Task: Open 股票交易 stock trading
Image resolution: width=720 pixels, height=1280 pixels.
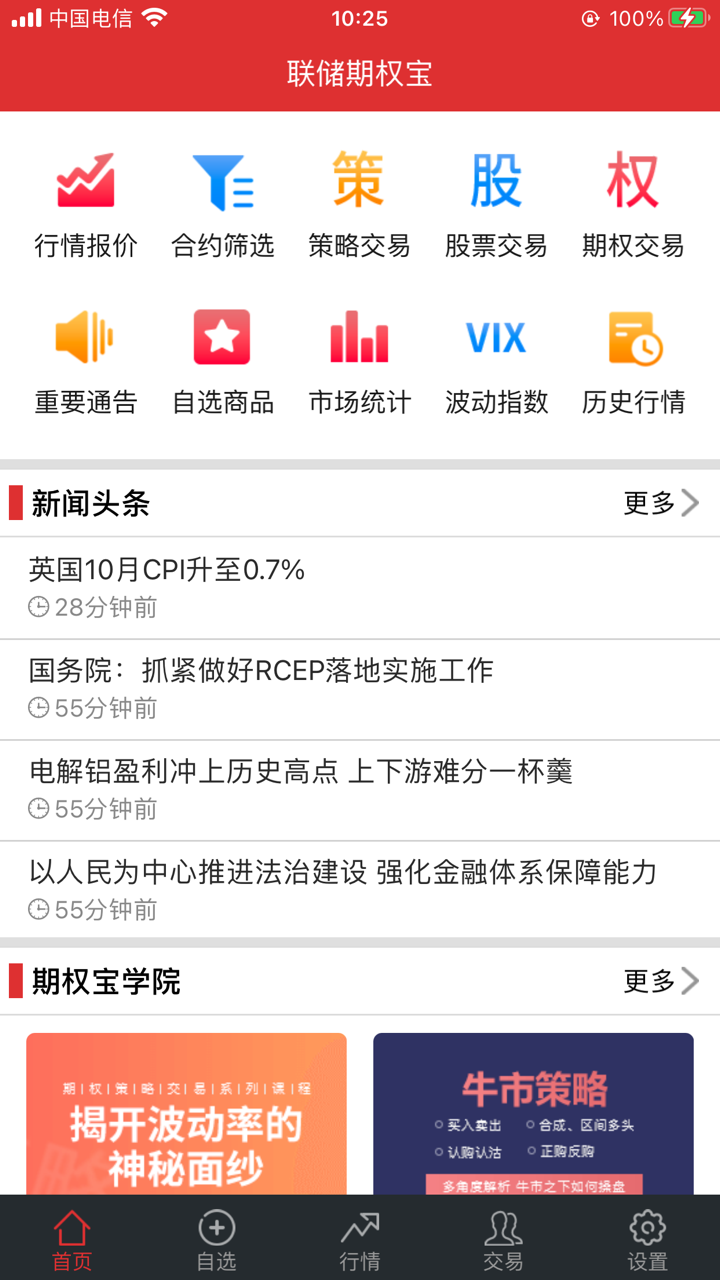Action: click(496, 206)
